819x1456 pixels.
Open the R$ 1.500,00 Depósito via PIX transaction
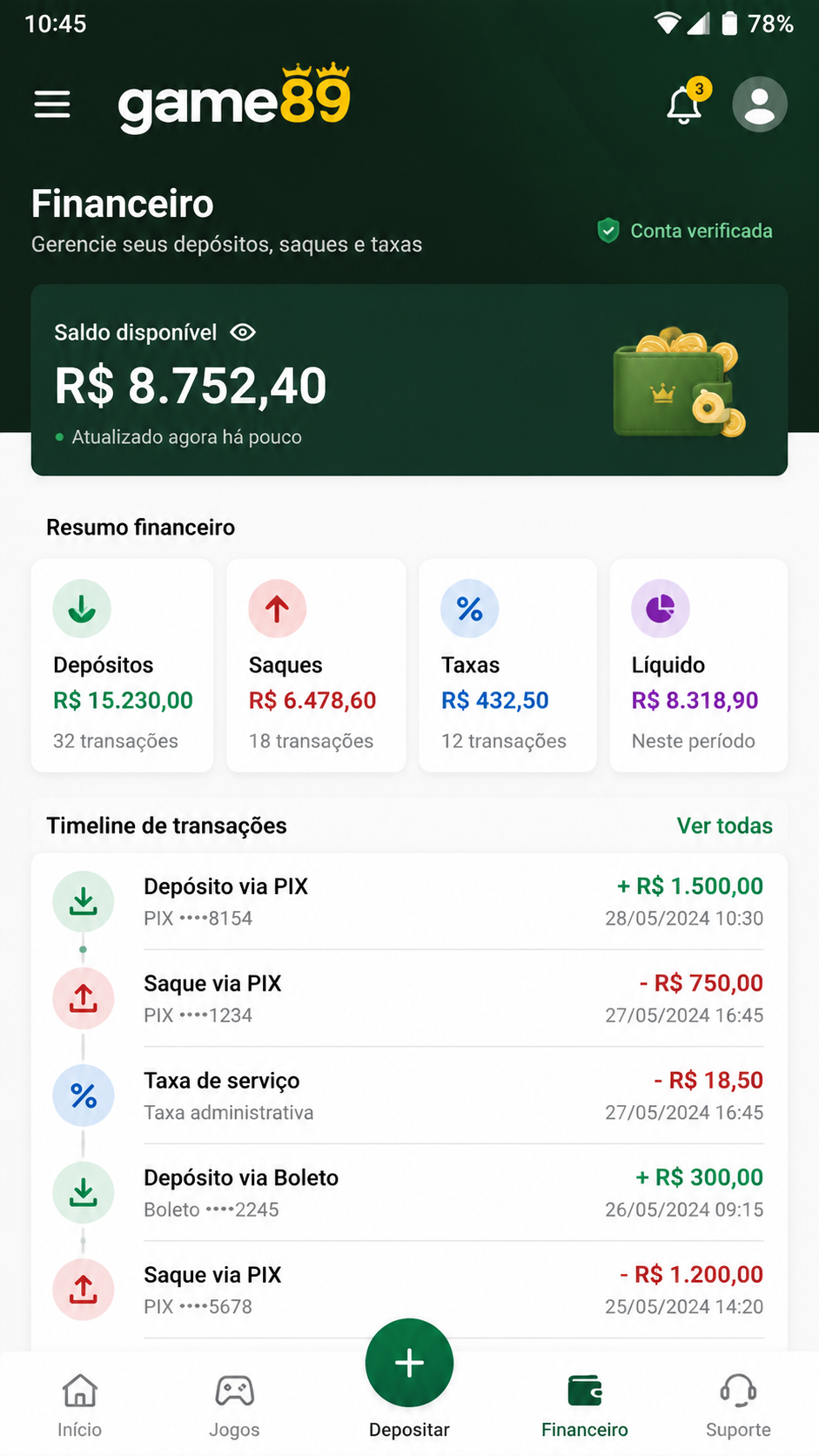pyautogui.click(x=409, y=901)
